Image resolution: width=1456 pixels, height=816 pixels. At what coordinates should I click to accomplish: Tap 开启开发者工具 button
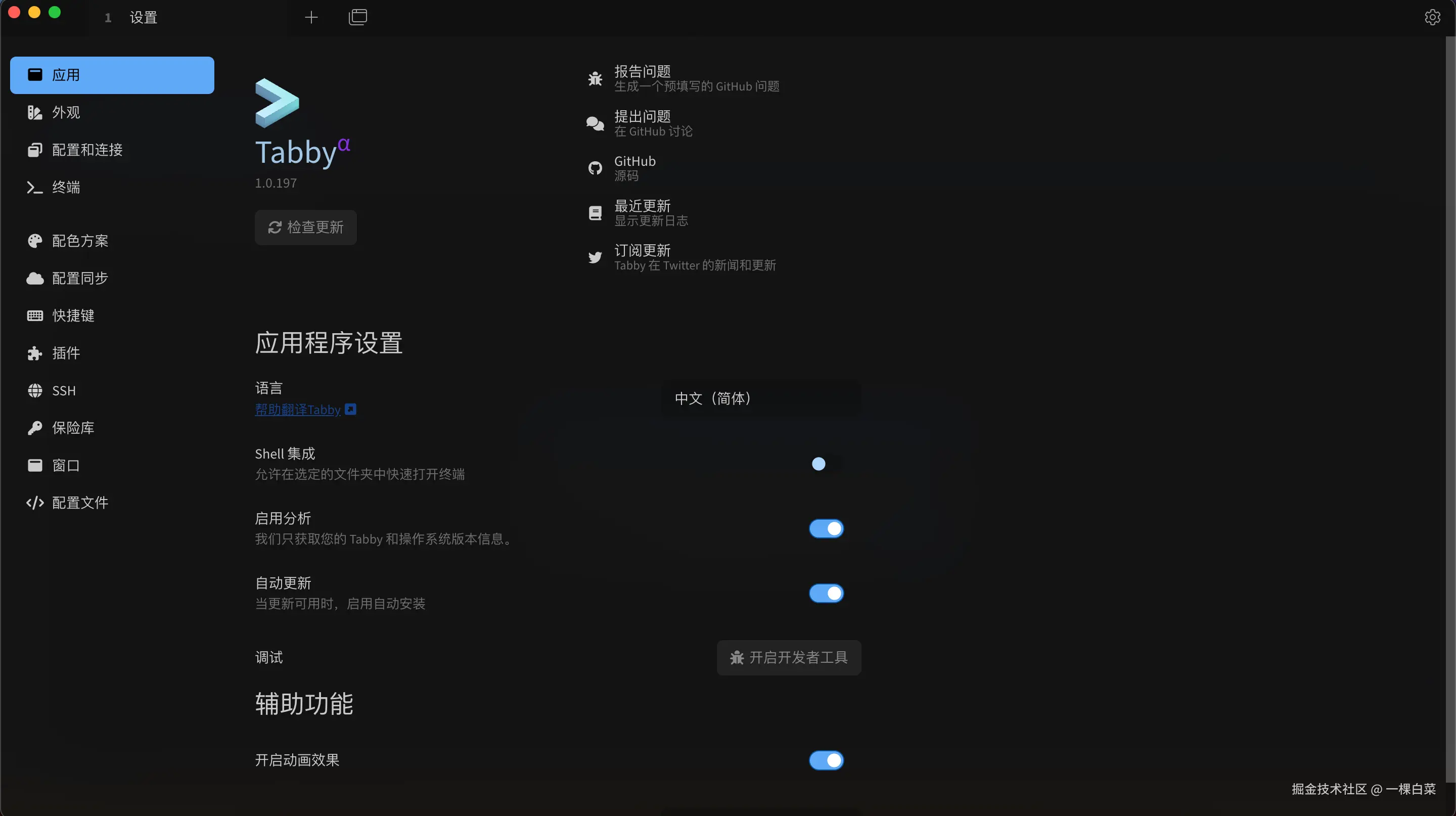tap(789, 657)
